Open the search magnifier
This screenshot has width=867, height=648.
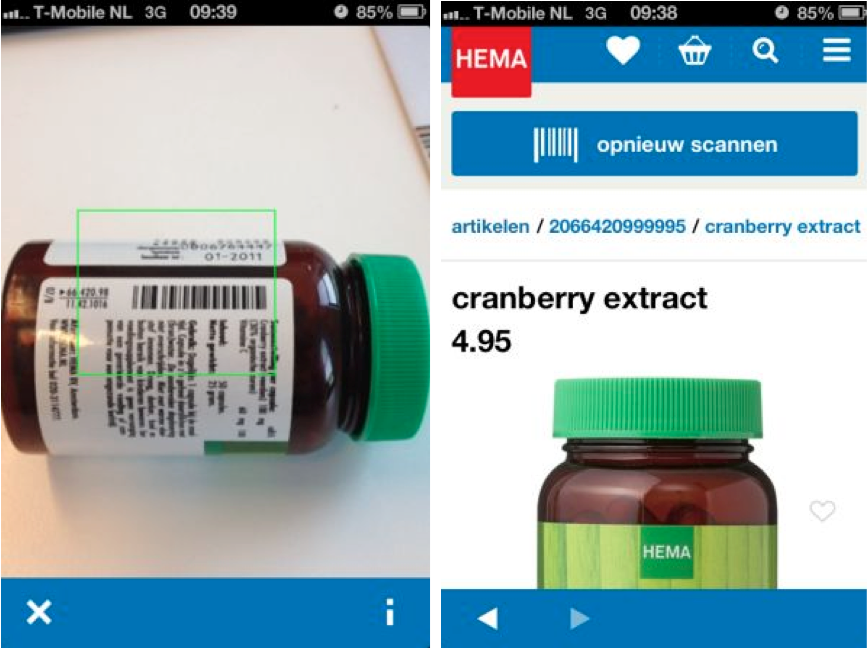click(765, 51)
